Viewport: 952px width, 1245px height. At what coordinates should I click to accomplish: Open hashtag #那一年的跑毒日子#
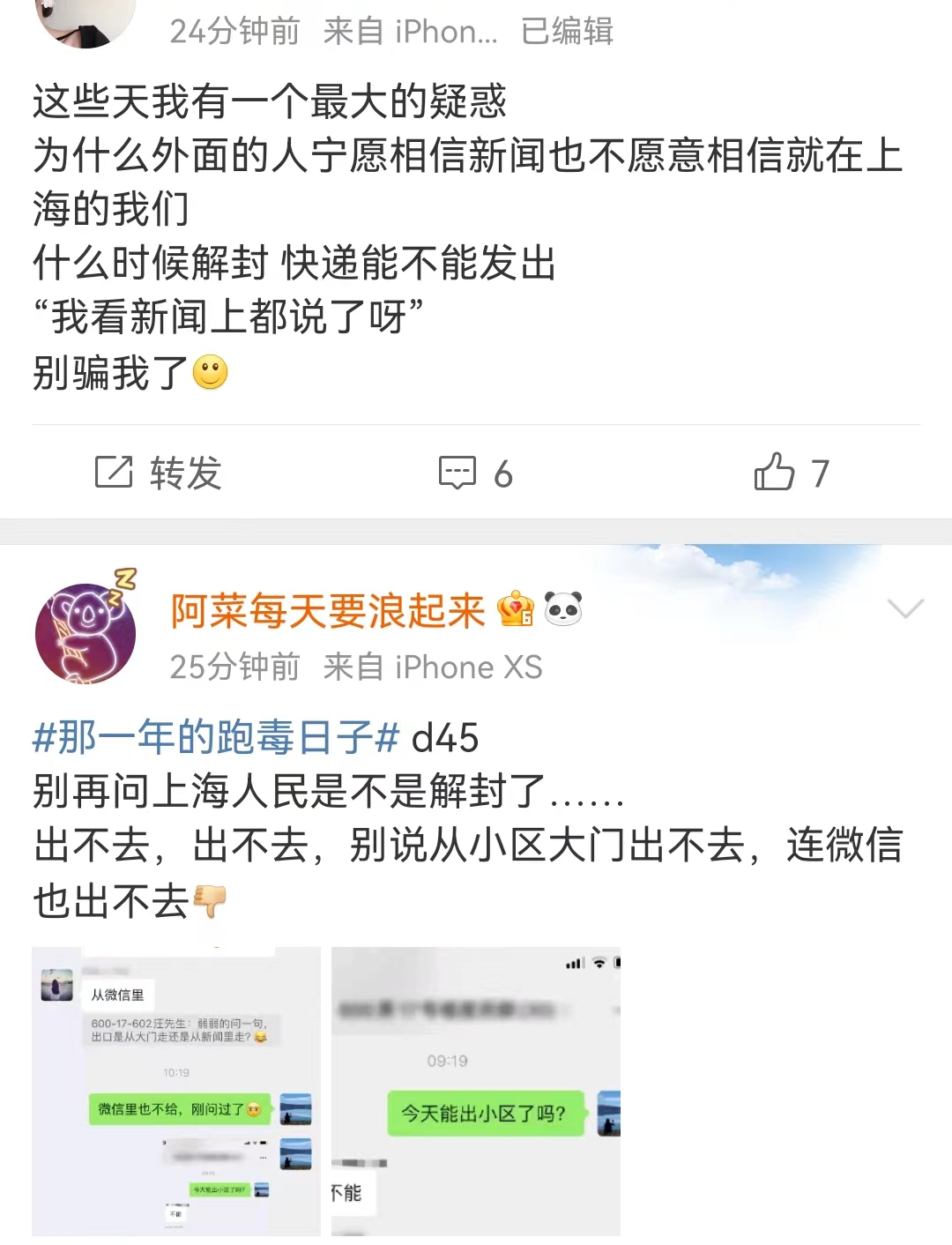(216, 737)
